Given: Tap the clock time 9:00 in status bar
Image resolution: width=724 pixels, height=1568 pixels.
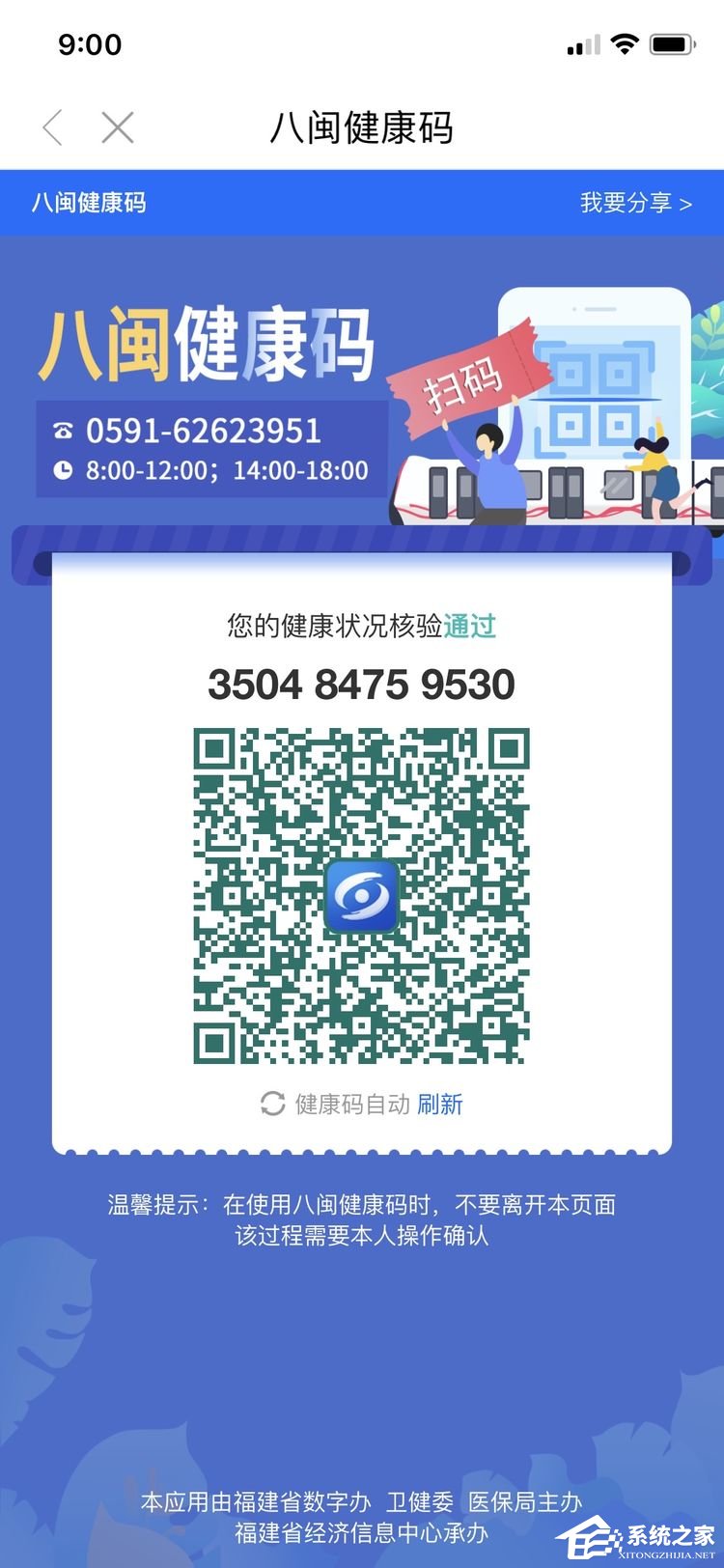Looking at the screenshot, I should [89, 43].
